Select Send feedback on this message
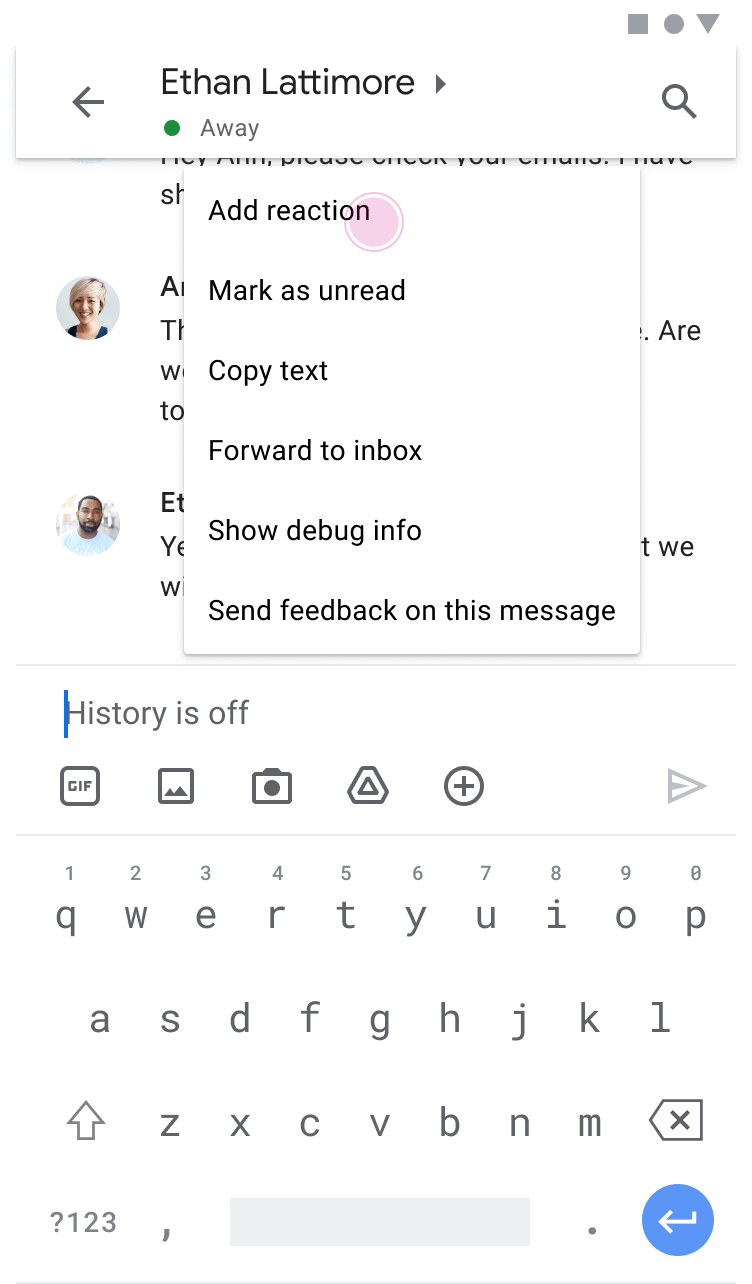This screenshot has width=752, height=1284. pyautogui.click(x=412, y=611)
